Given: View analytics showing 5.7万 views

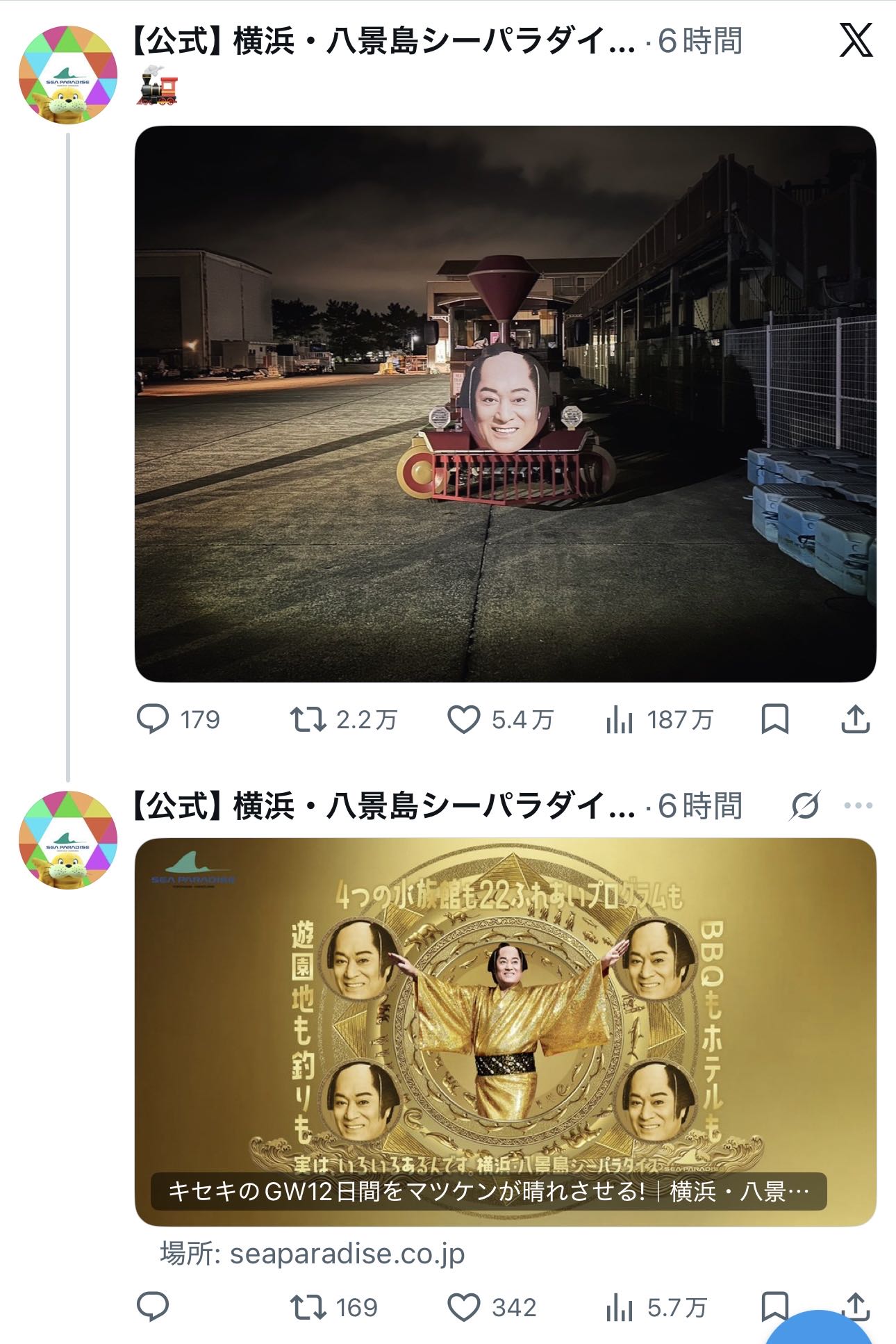Looking at the screenshot, I should point(656,1307).
